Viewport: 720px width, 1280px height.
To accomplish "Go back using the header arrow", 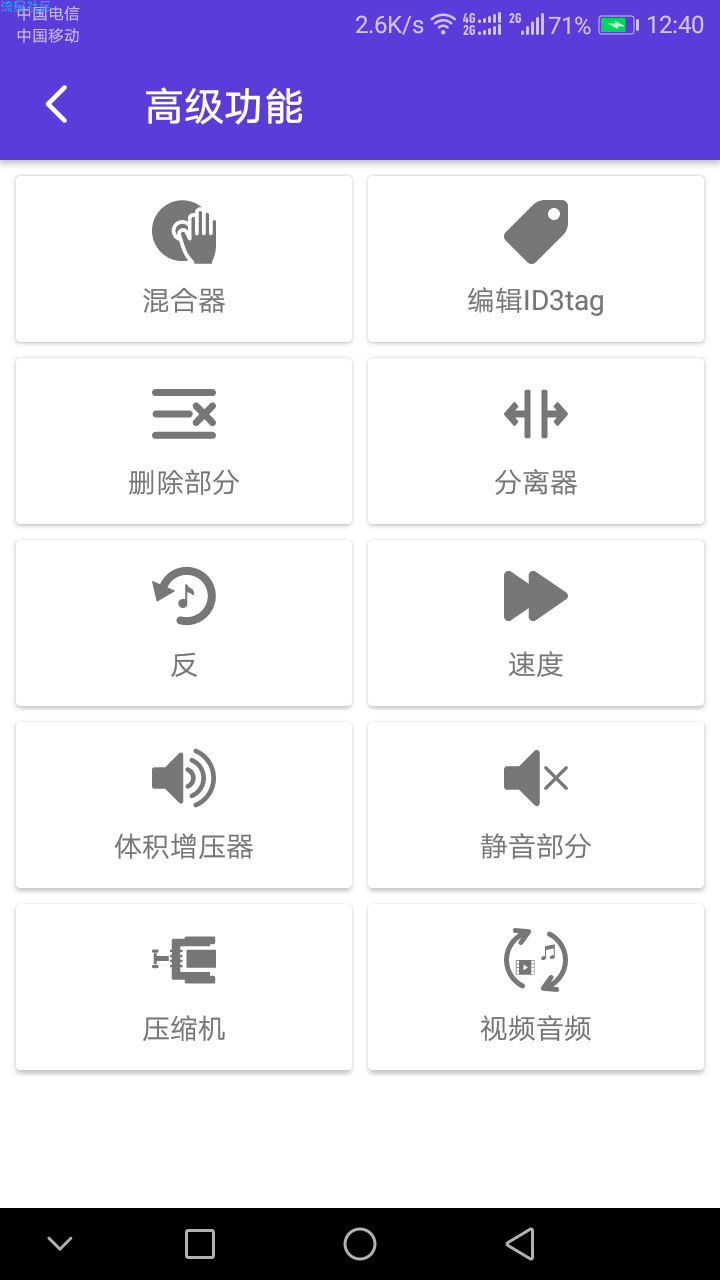I will coord(57,105).
